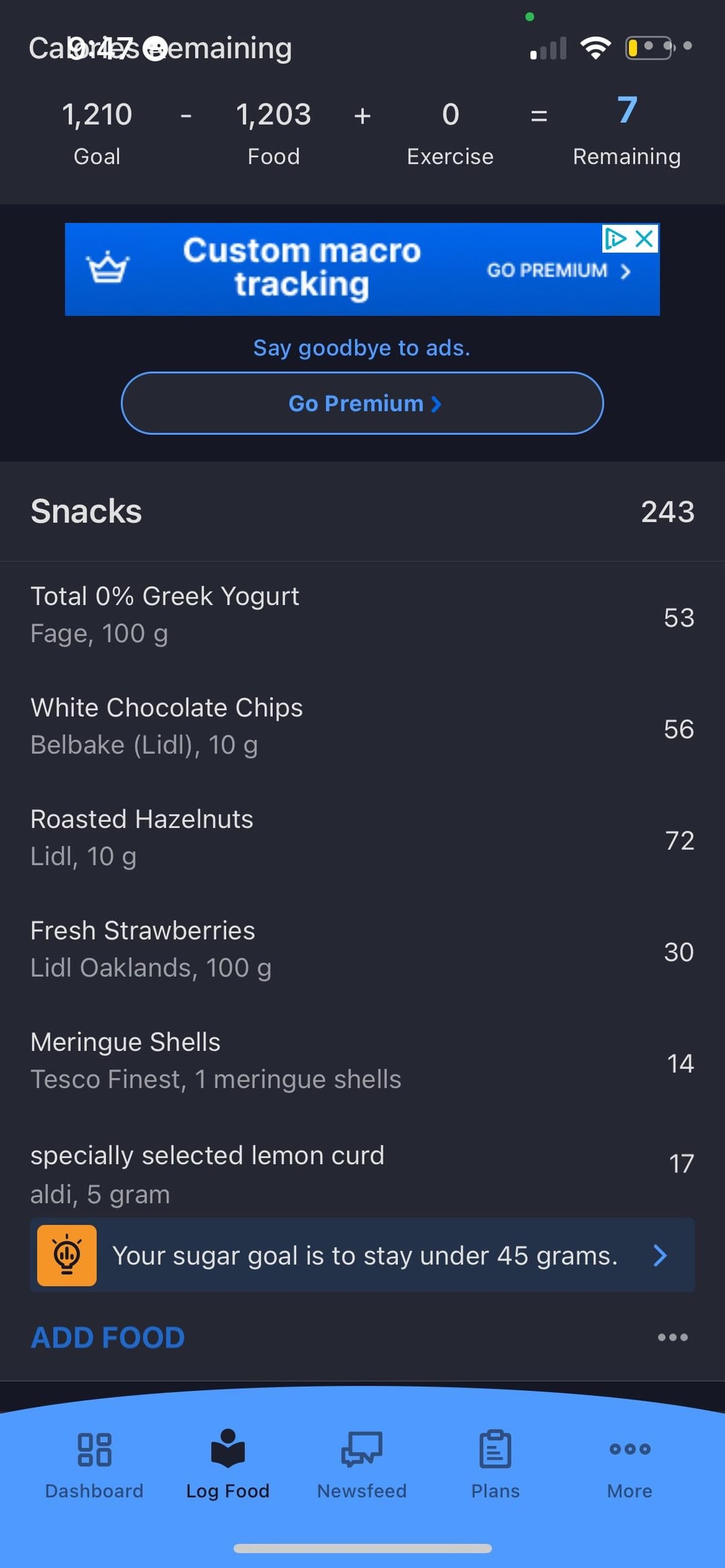
Task: Open Roasted Hazelnuts entry
Action: tap(362, 838)
